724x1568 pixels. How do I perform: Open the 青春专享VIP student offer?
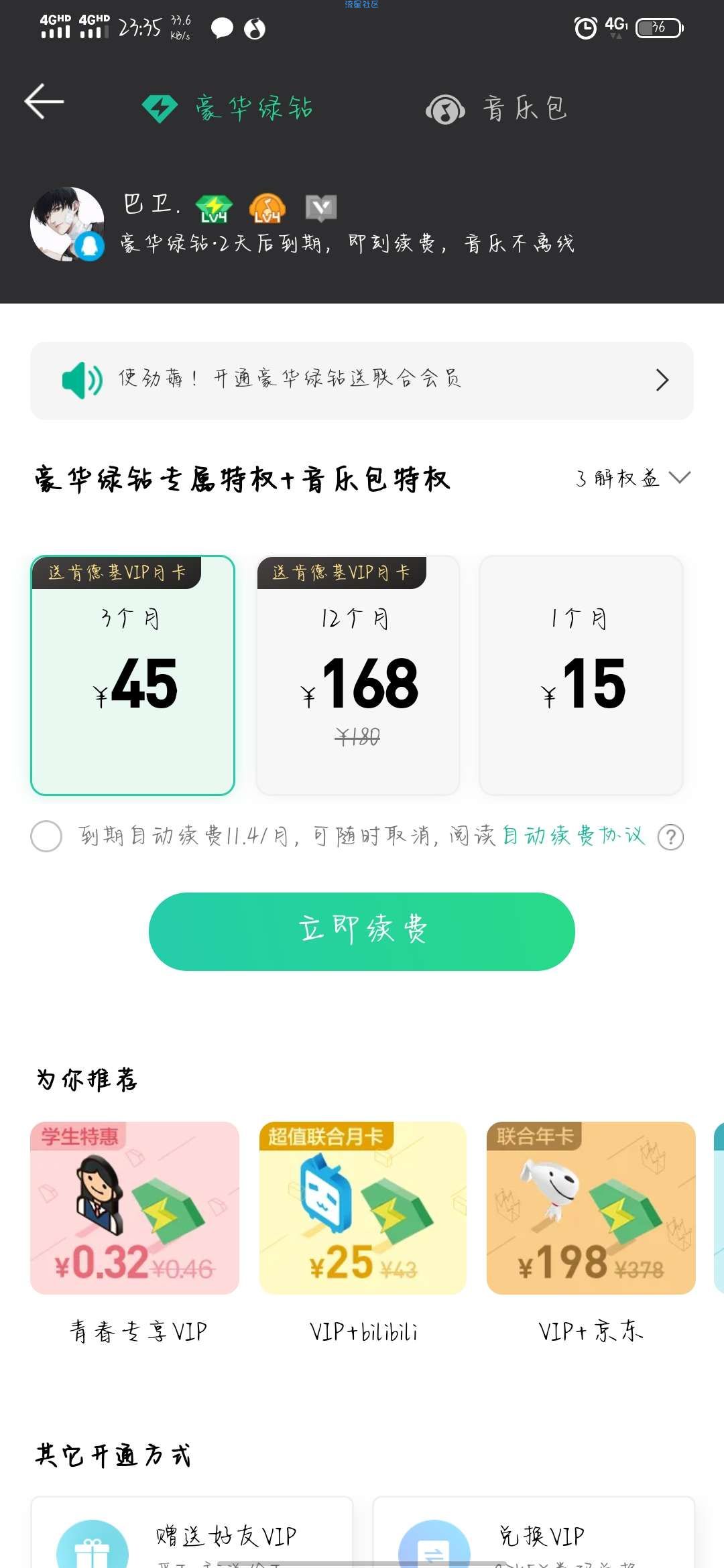[x=135, y=1208]
